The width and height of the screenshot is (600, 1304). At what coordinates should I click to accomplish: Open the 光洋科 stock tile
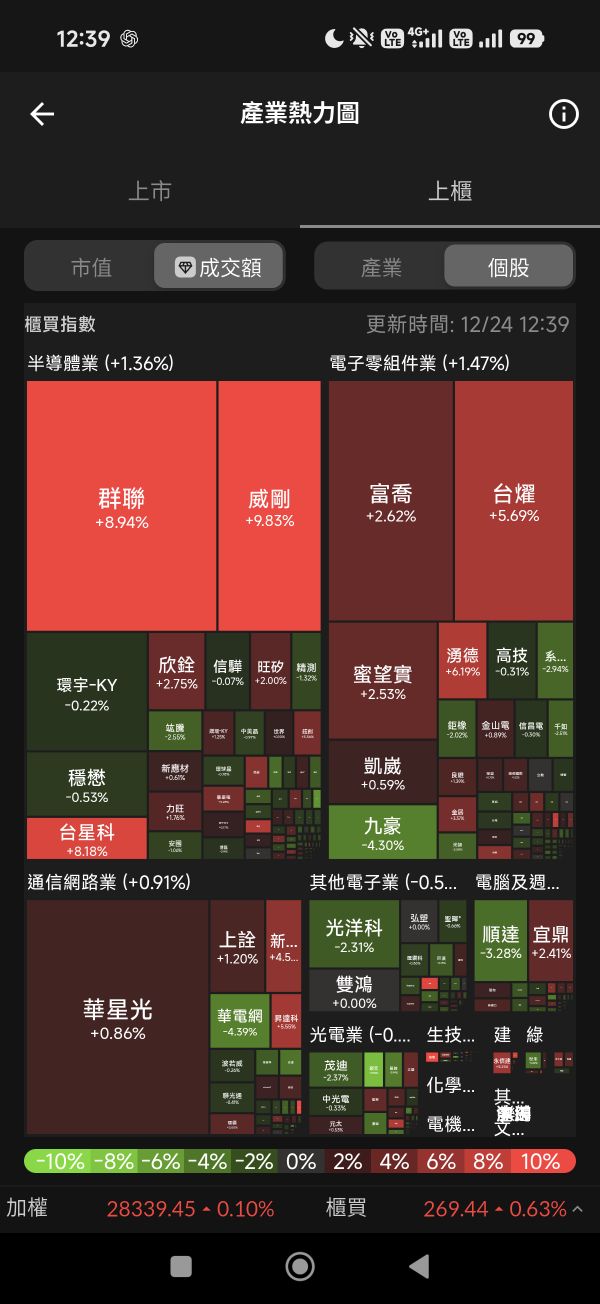[354, 935]
